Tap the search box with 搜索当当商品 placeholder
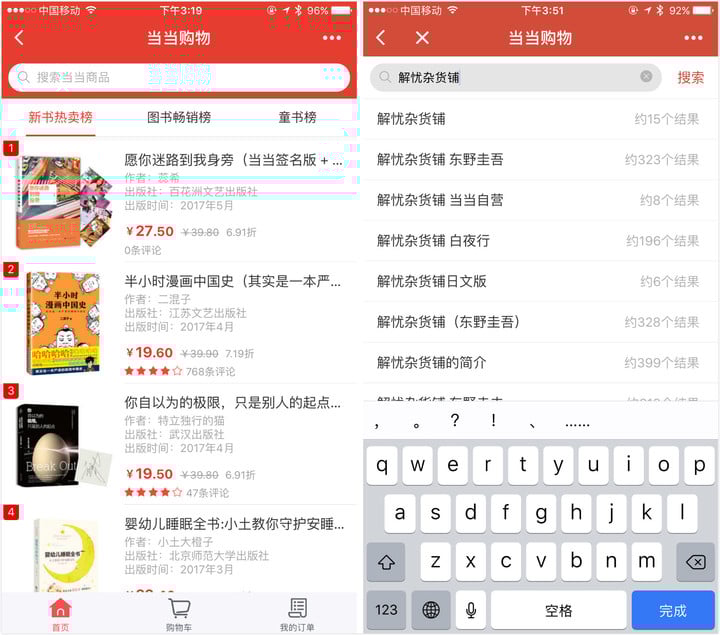The width and height of the screenshot is (720, 635). [178, 77]
